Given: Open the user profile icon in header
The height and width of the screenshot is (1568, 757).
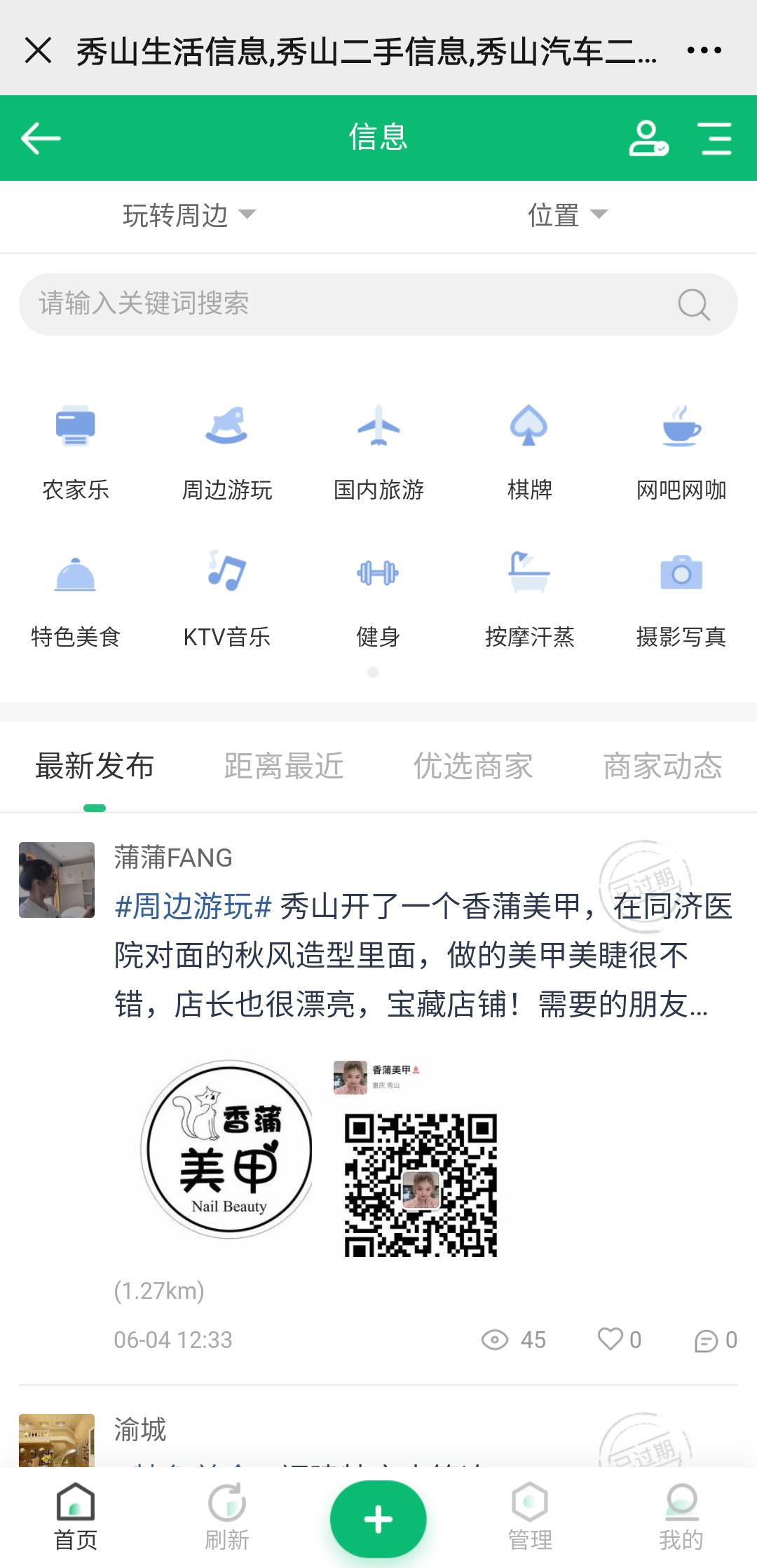Looking at the screenshot, I should (x=648, y=138).
